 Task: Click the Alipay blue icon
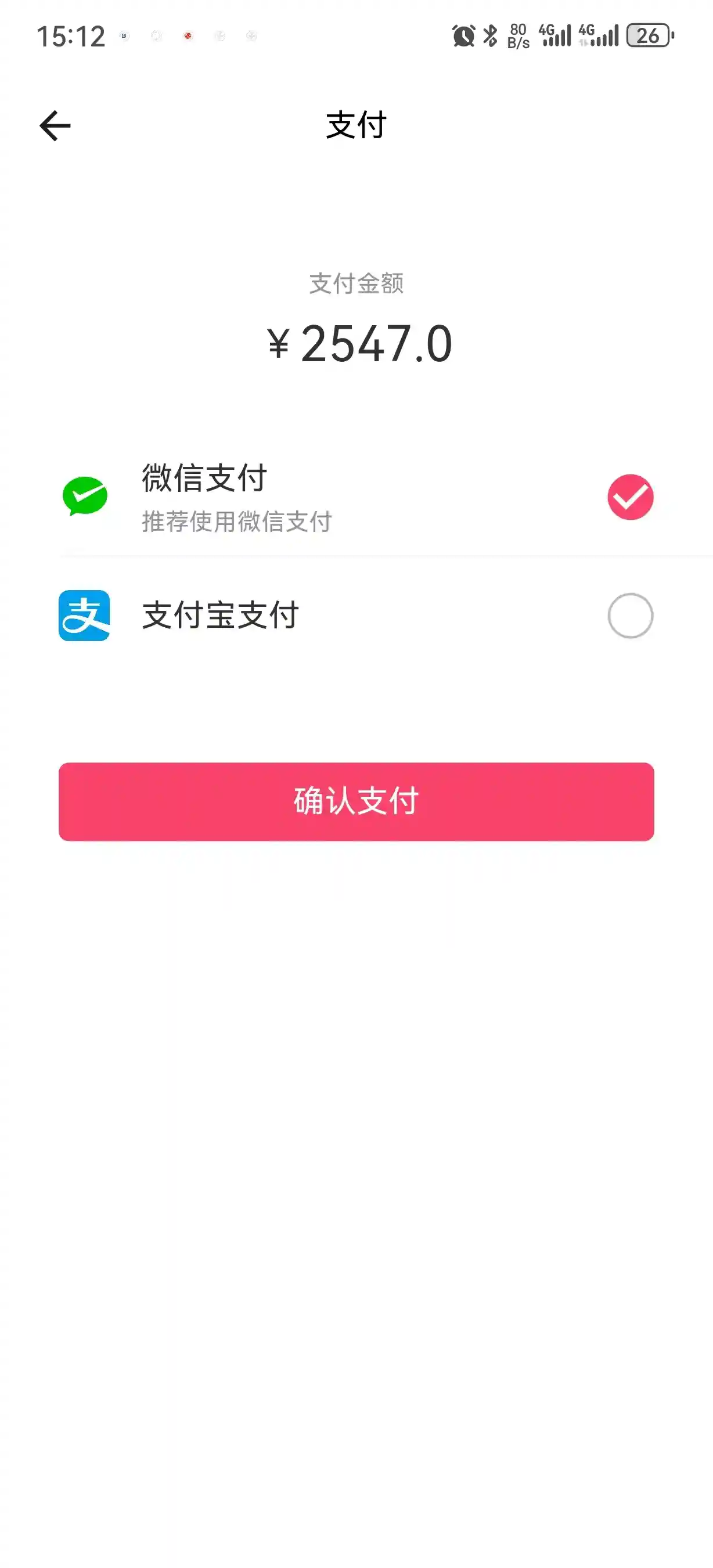click(x=85, y=616)
